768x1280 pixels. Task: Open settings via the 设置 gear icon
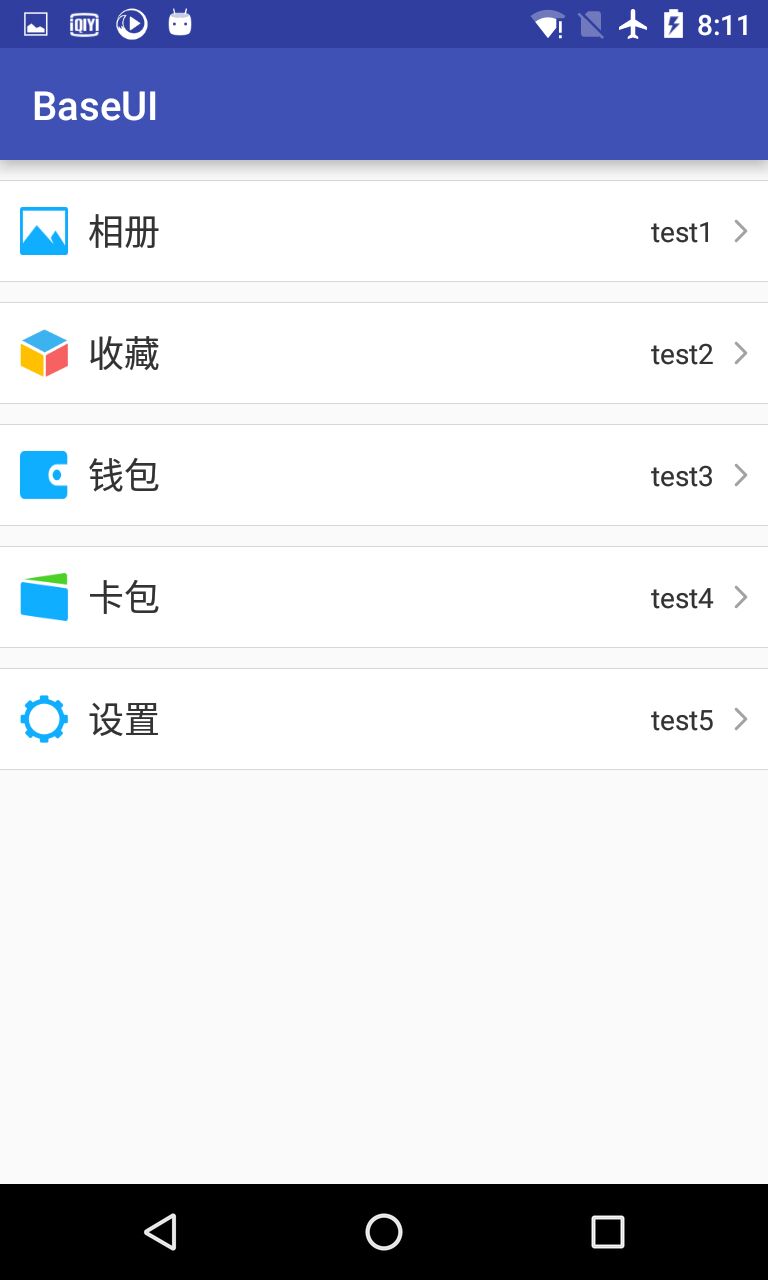point(43,719)
